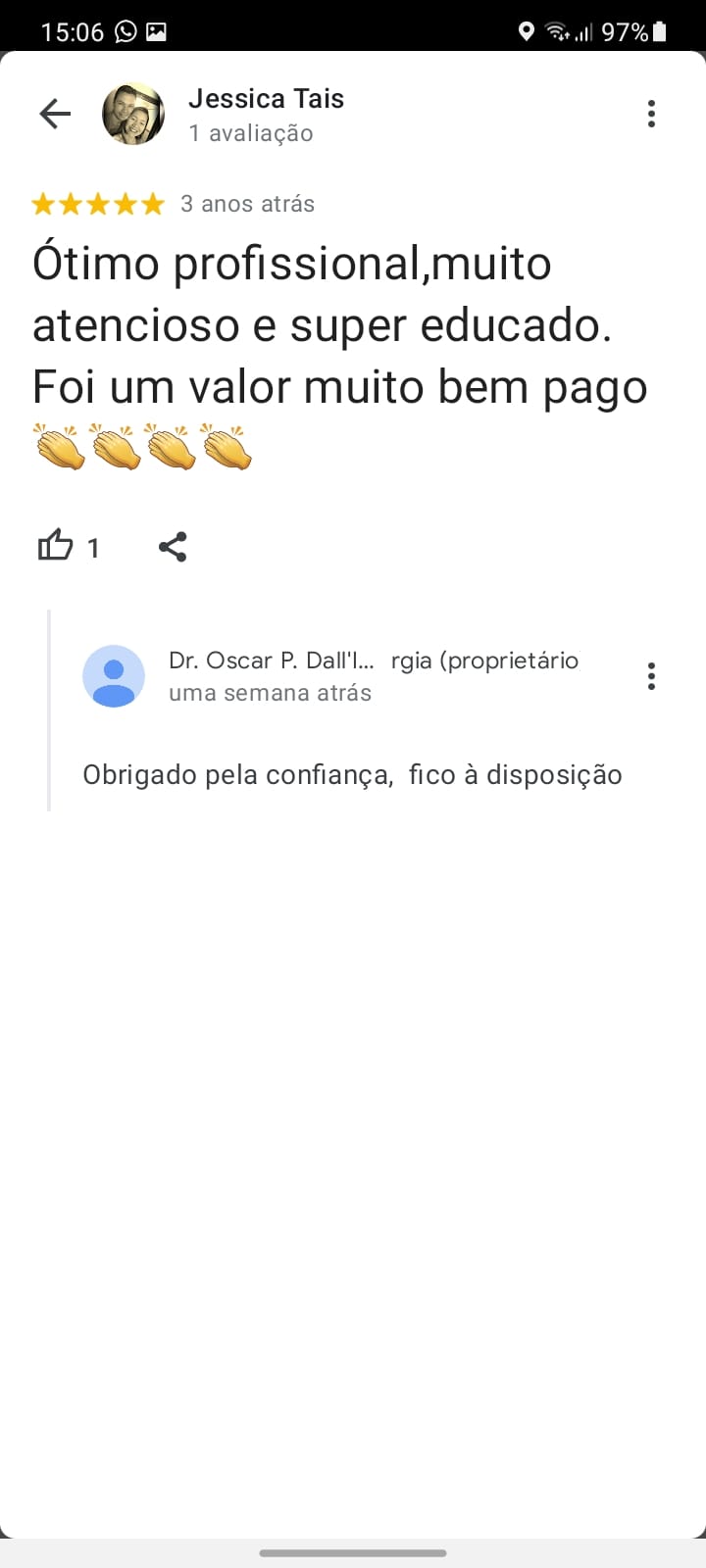Go back using the arrow icon
This screenshot has width=706, height=1568.
(x=55, y=115)
